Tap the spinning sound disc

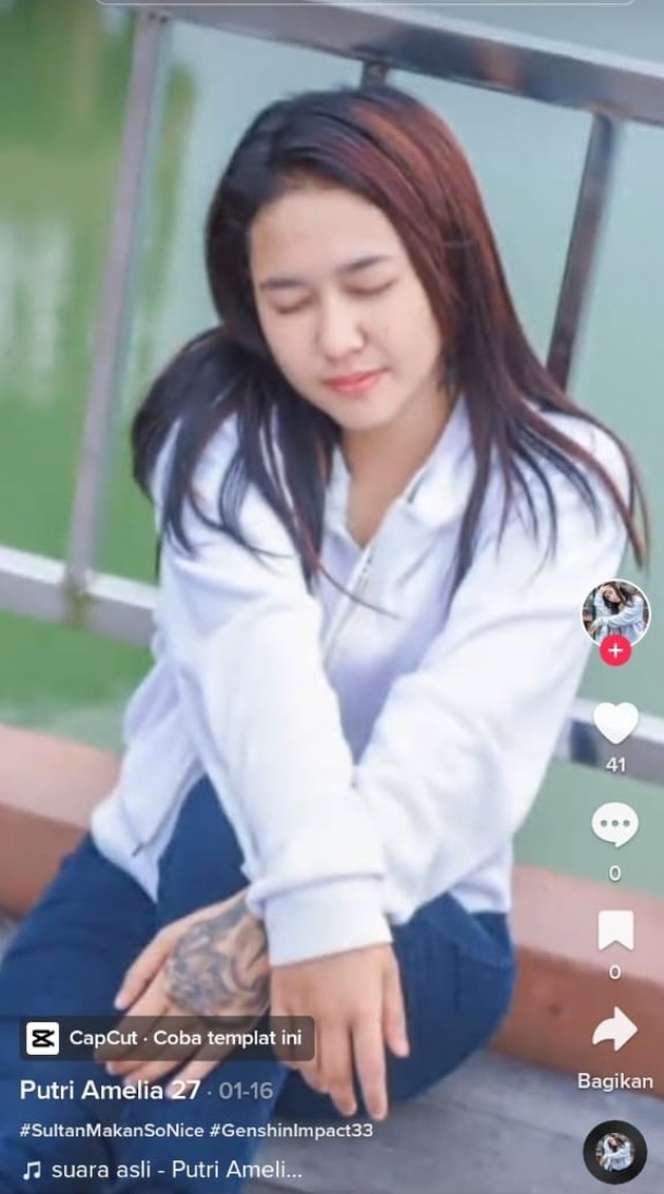615,1152
